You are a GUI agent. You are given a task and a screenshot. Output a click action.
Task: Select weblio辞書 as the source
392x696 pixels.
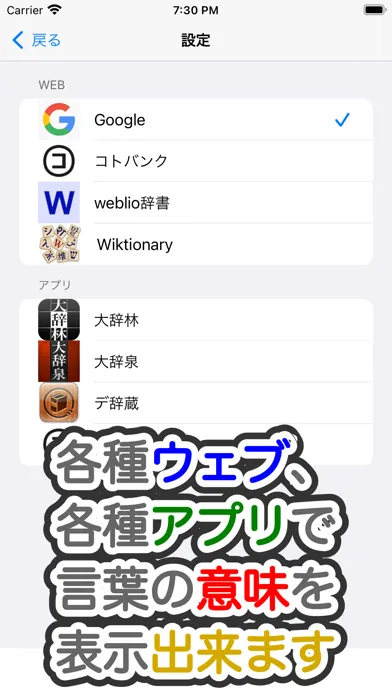click(196, 202)
